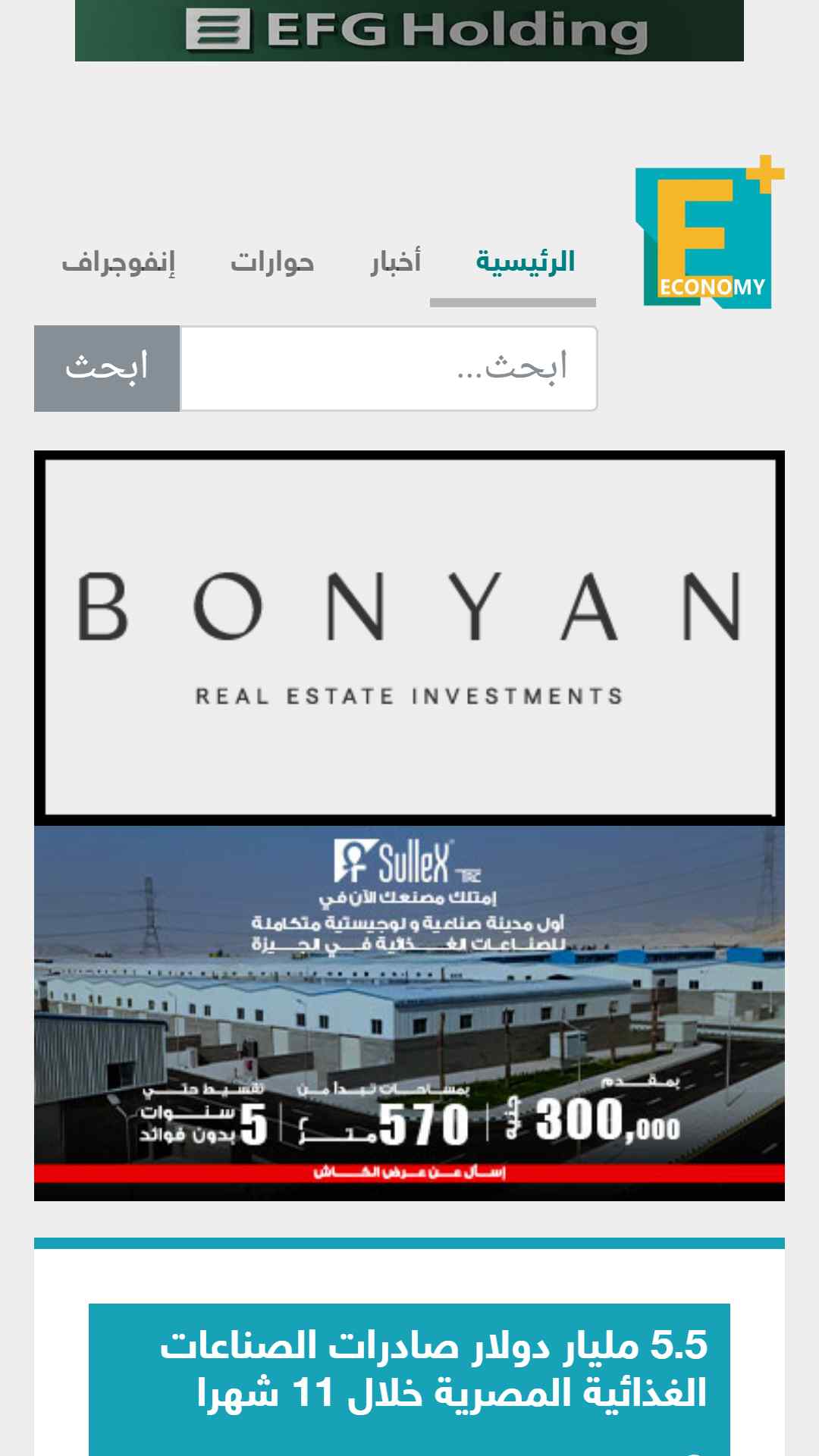Image resolution: width=819 pixels, height=1456 pixels.
Task: Open the 5.5 مليار دولار food exports article
Action: [432, 1370]
